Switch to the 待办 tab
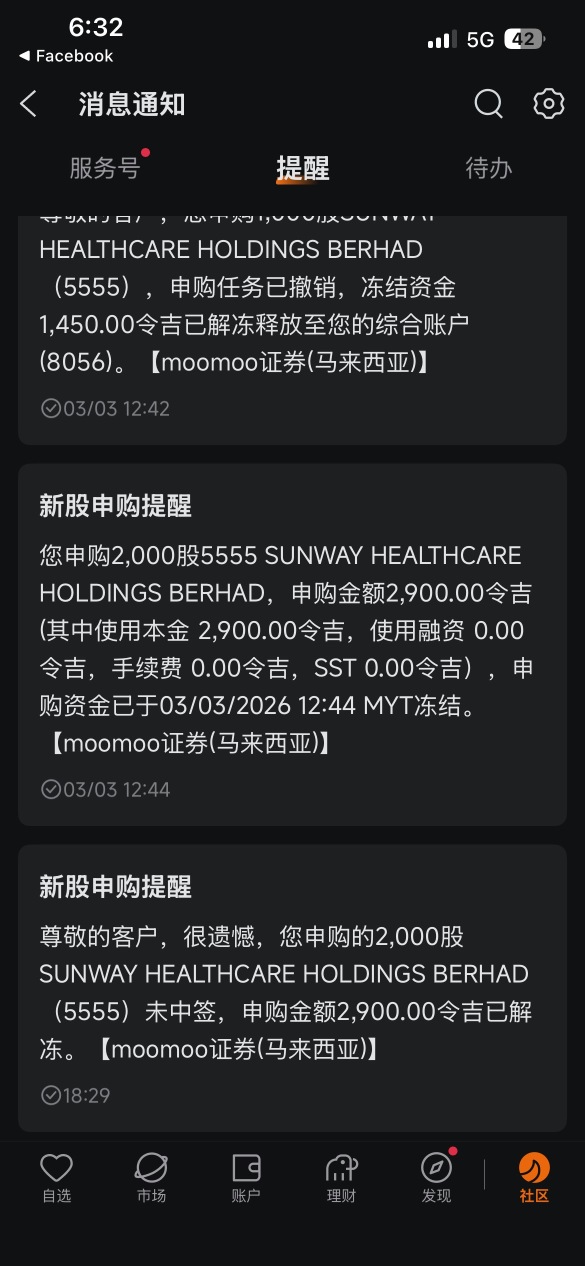The width and height of the screenshot is (585, 1266). tap(489, 168)
